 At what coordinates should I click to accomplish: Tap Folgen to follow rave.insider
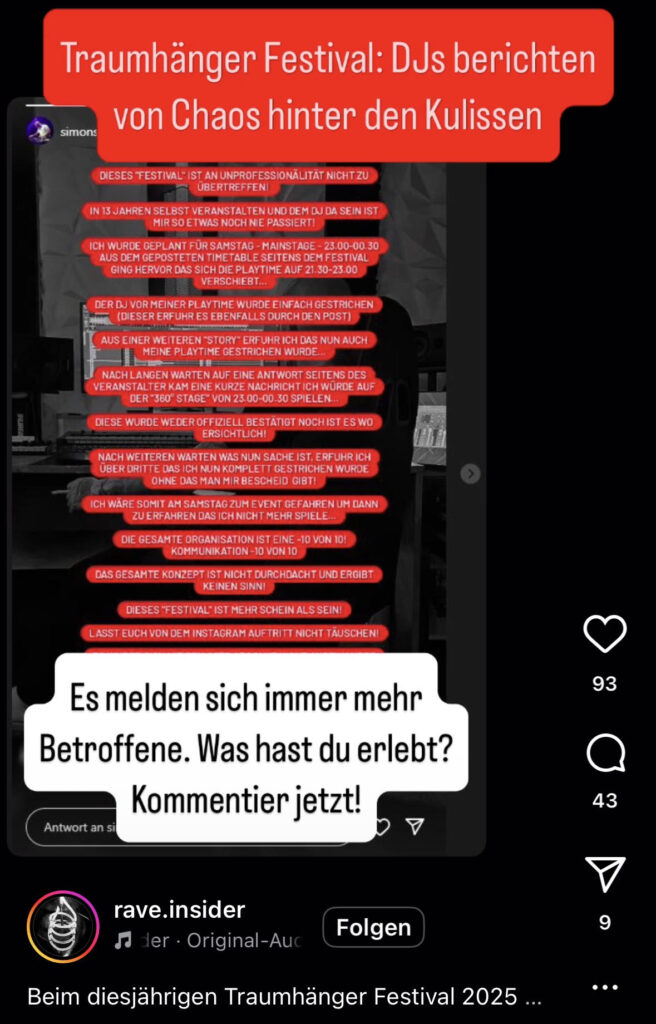tap(373, 927)
